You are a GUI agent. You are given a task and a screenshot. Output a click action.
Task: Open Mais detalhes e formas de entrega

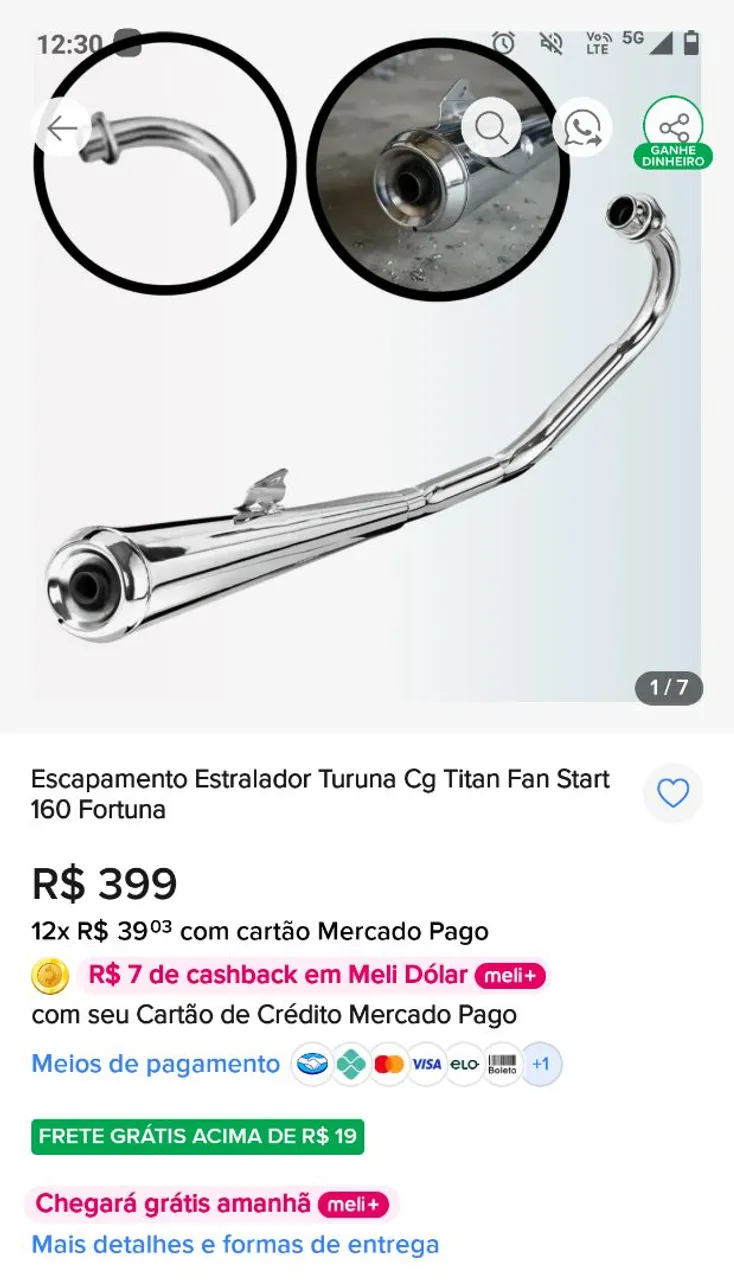tap(235, 1245)
